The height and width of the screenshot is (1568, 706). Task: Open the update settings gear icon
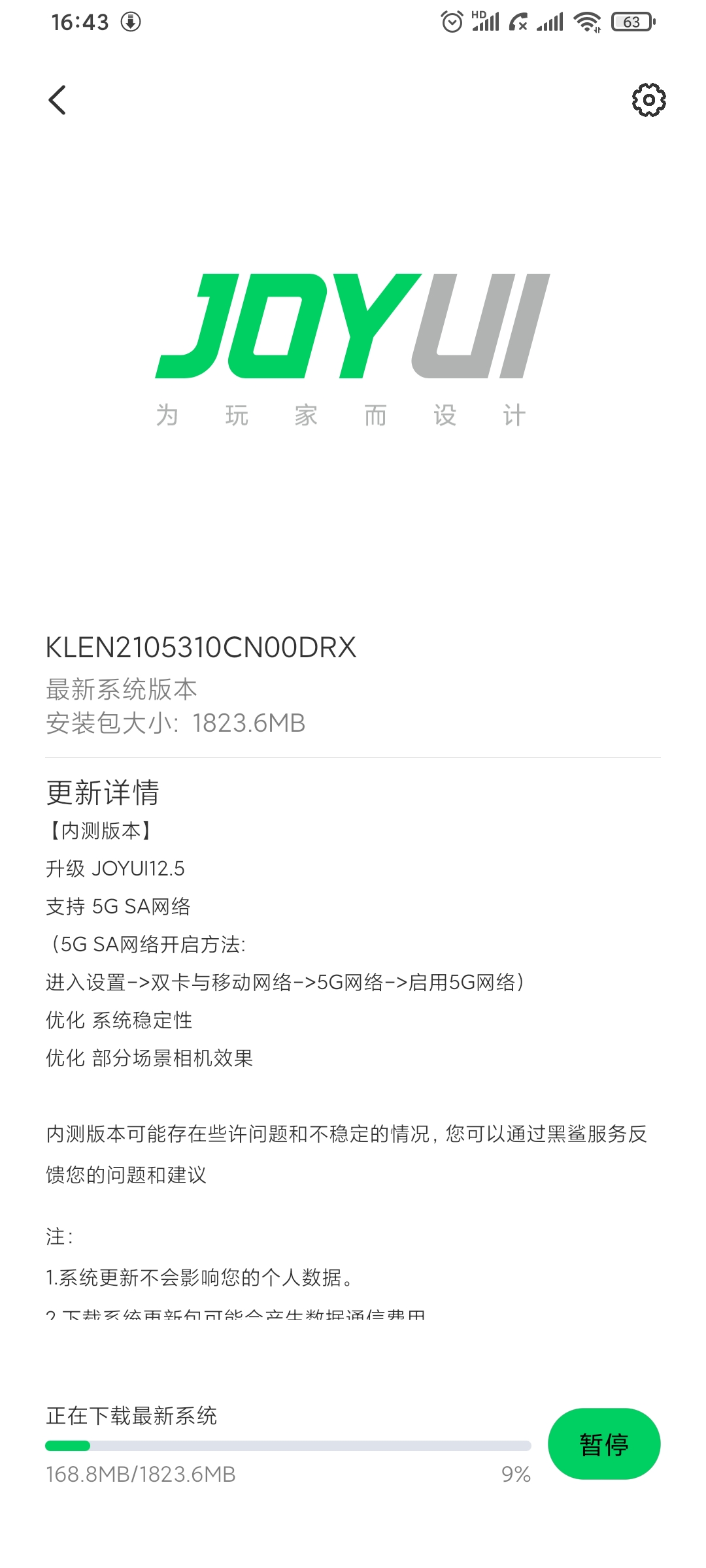tap(648, 100)
